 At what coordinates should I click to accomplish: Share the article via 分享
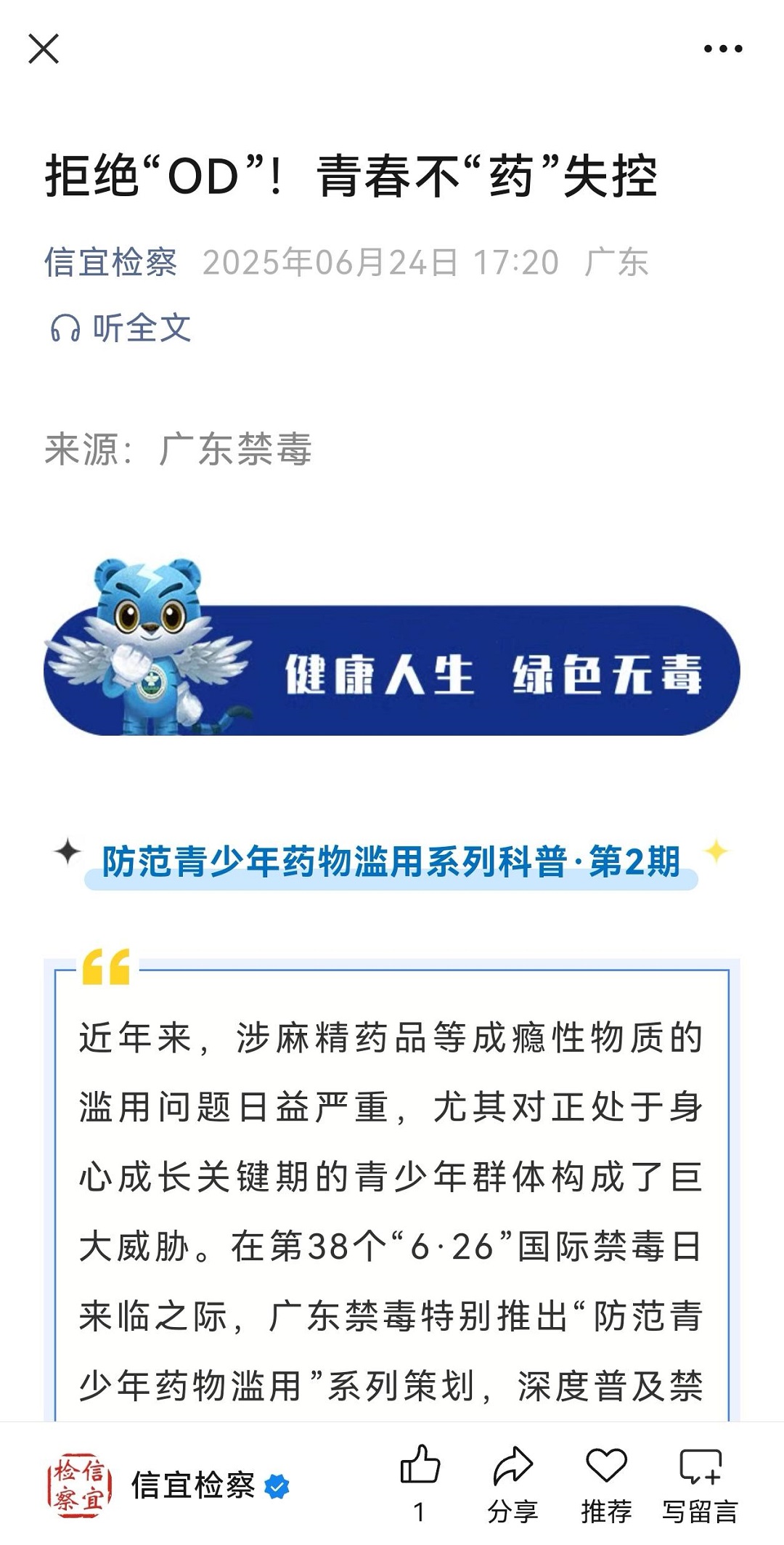point(513,1479)
